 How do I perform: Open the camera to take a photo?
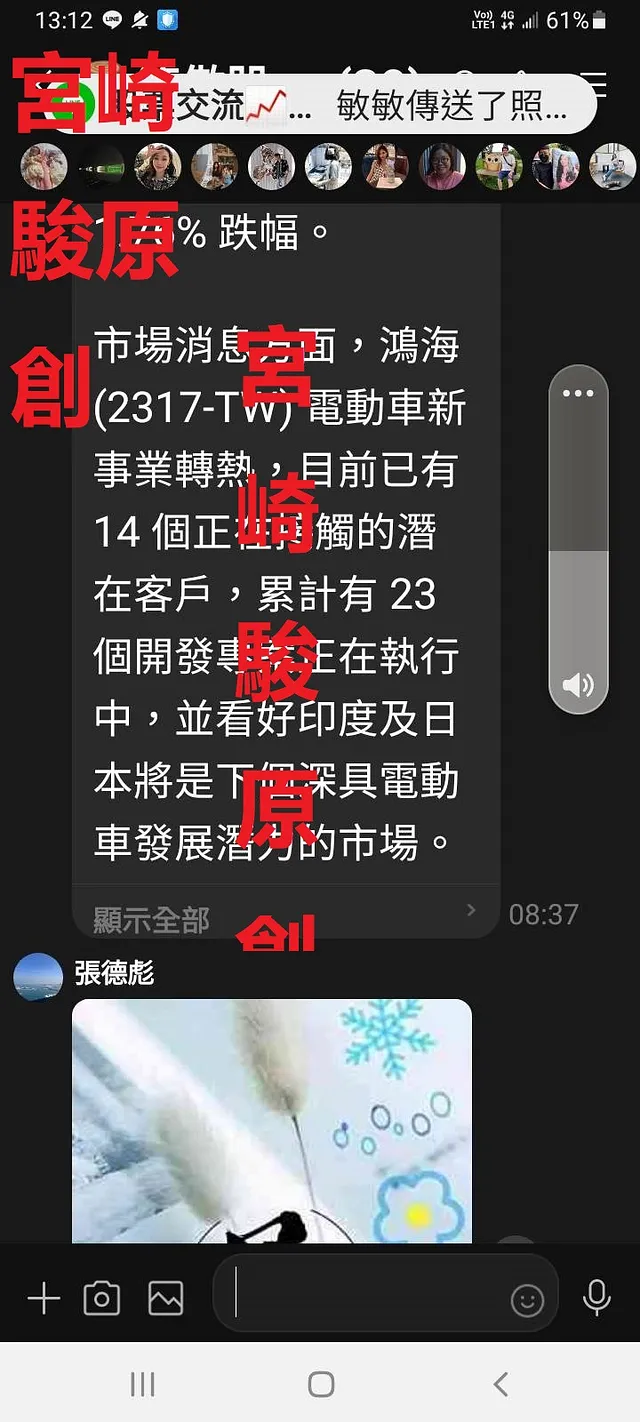pos(101,1299)
